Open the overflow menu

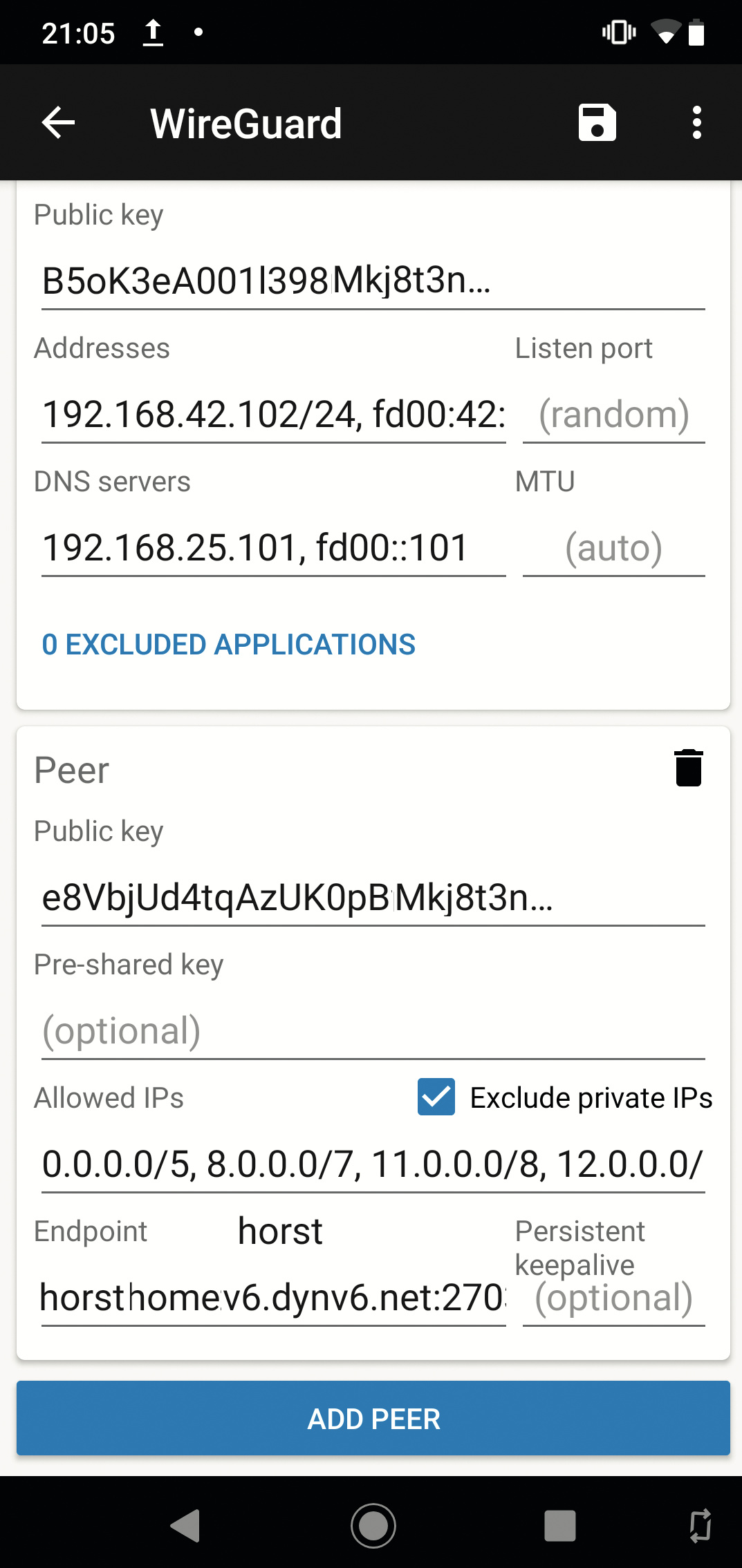(696, 123)
